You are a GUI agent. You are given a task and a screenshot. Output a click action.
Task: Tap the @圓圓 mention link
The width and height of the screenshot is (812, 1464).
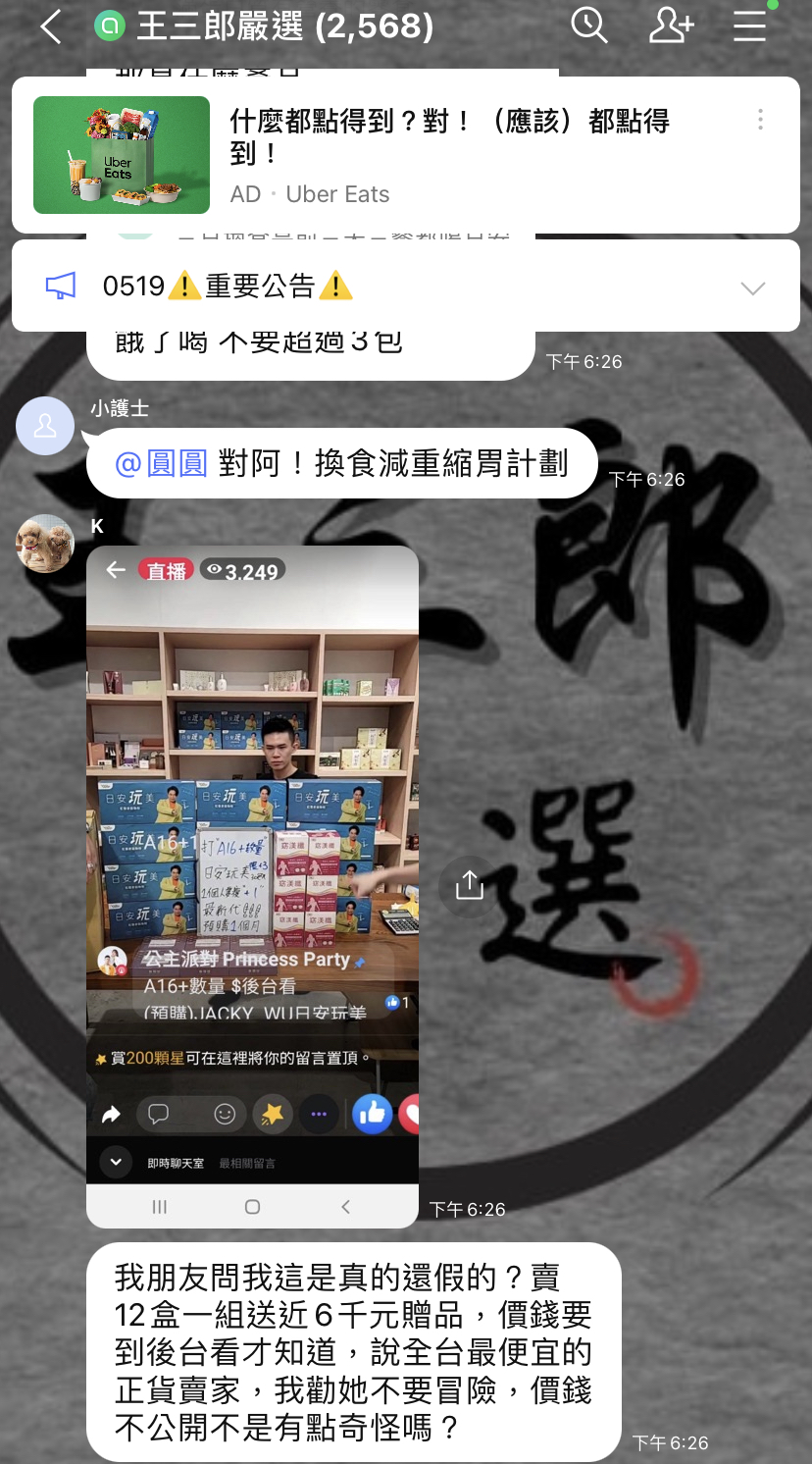pos(162,463)
